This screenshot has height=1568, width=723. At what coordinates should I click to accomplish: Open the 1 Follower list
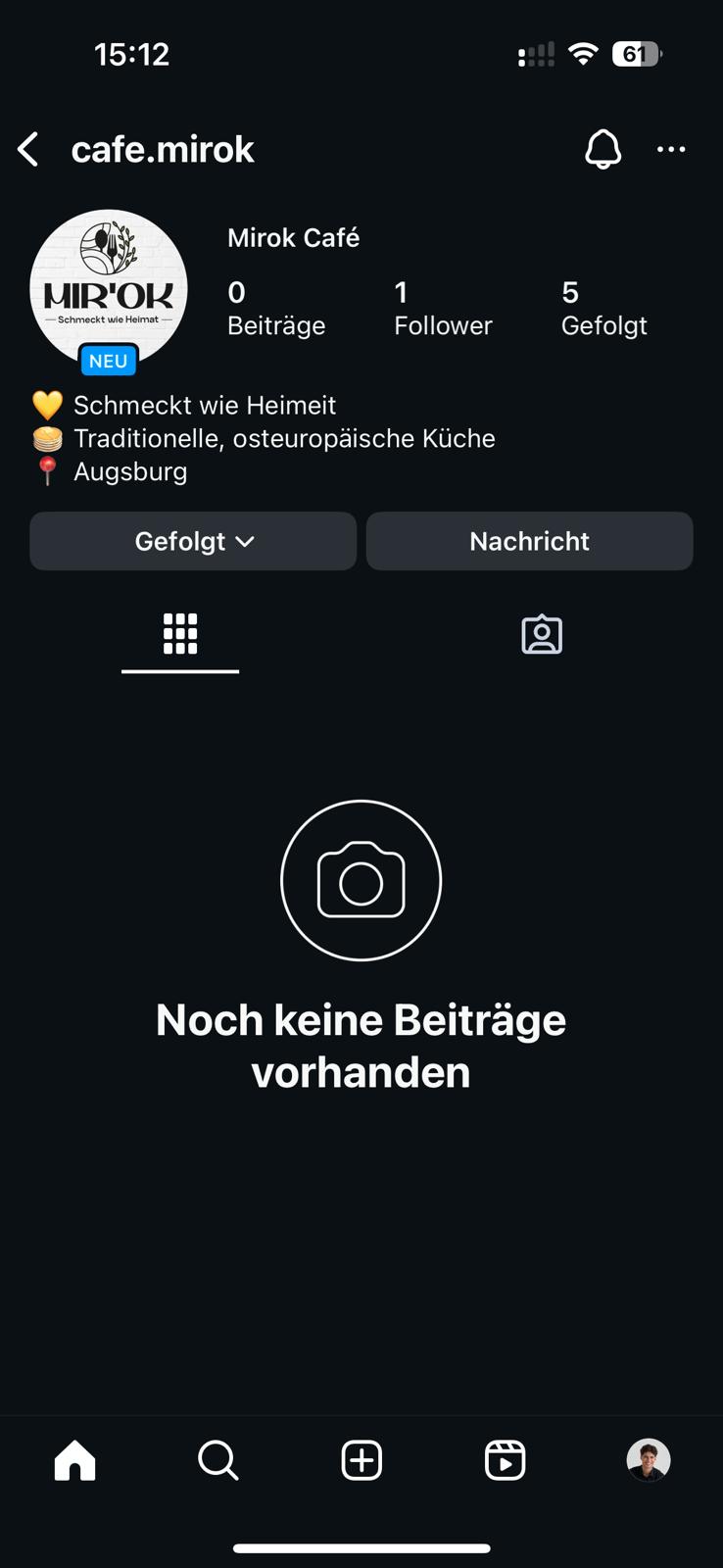[443, 308]
